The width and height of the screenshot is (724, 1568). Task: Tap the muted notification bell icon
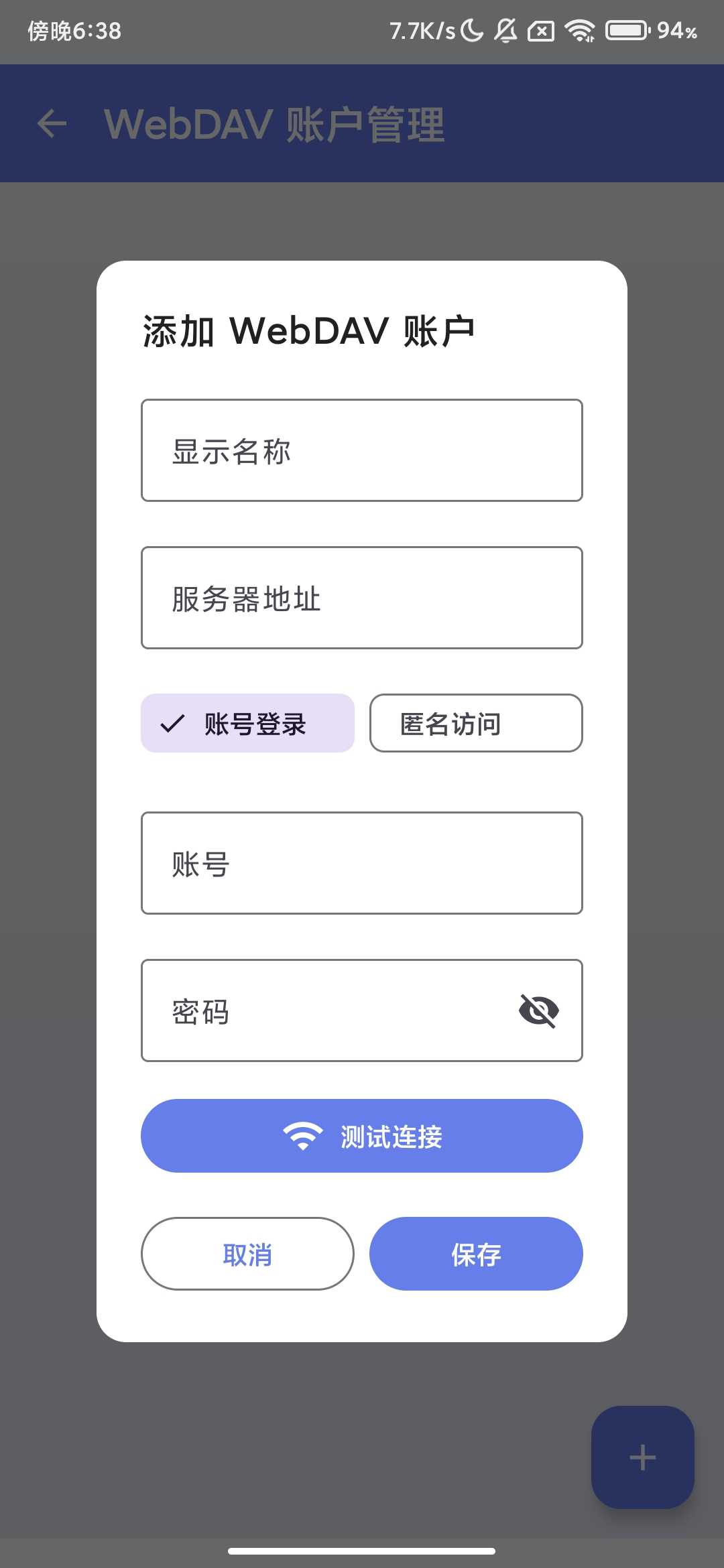[507, 29]
